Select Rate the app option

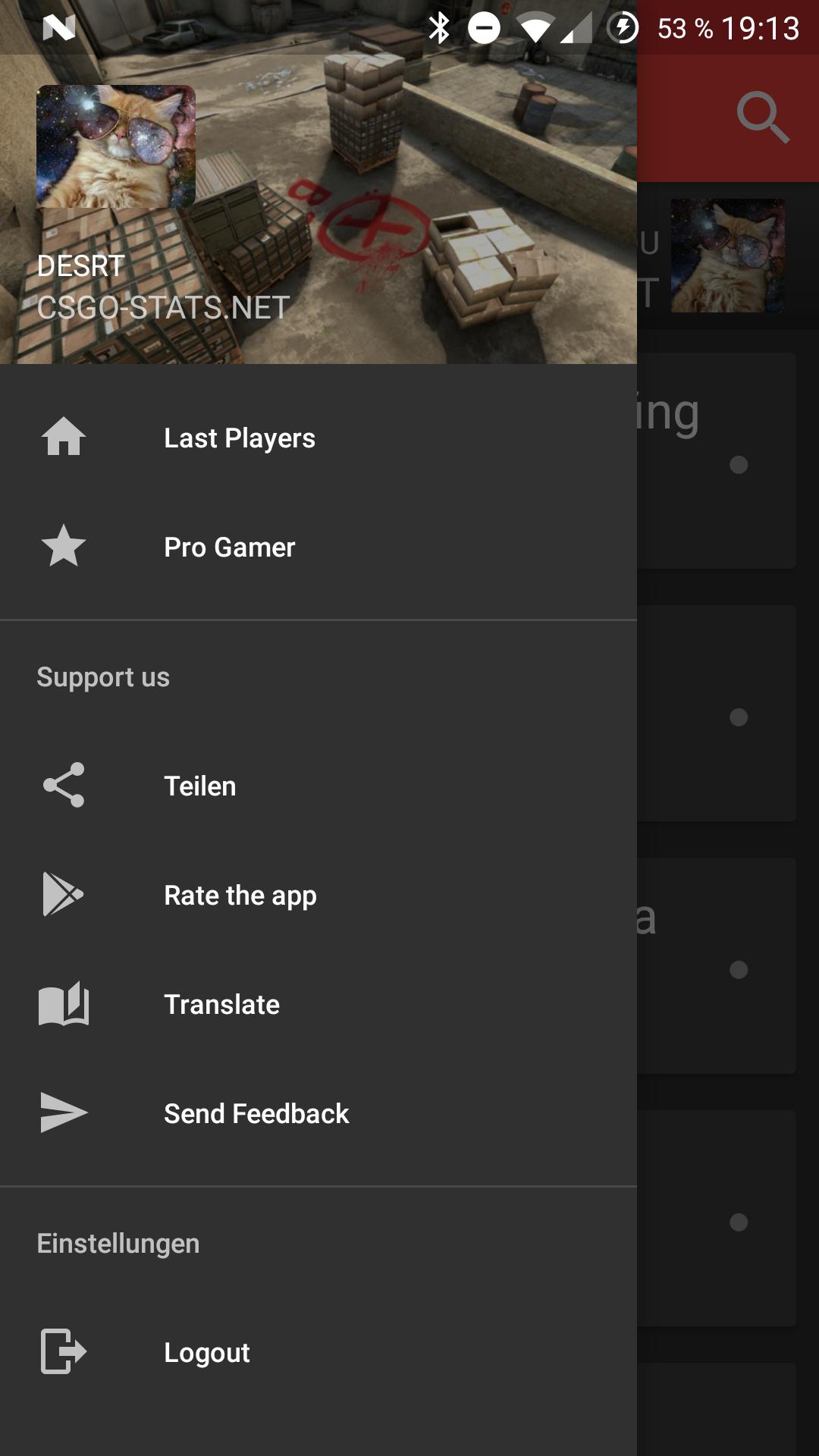point(240,895)
